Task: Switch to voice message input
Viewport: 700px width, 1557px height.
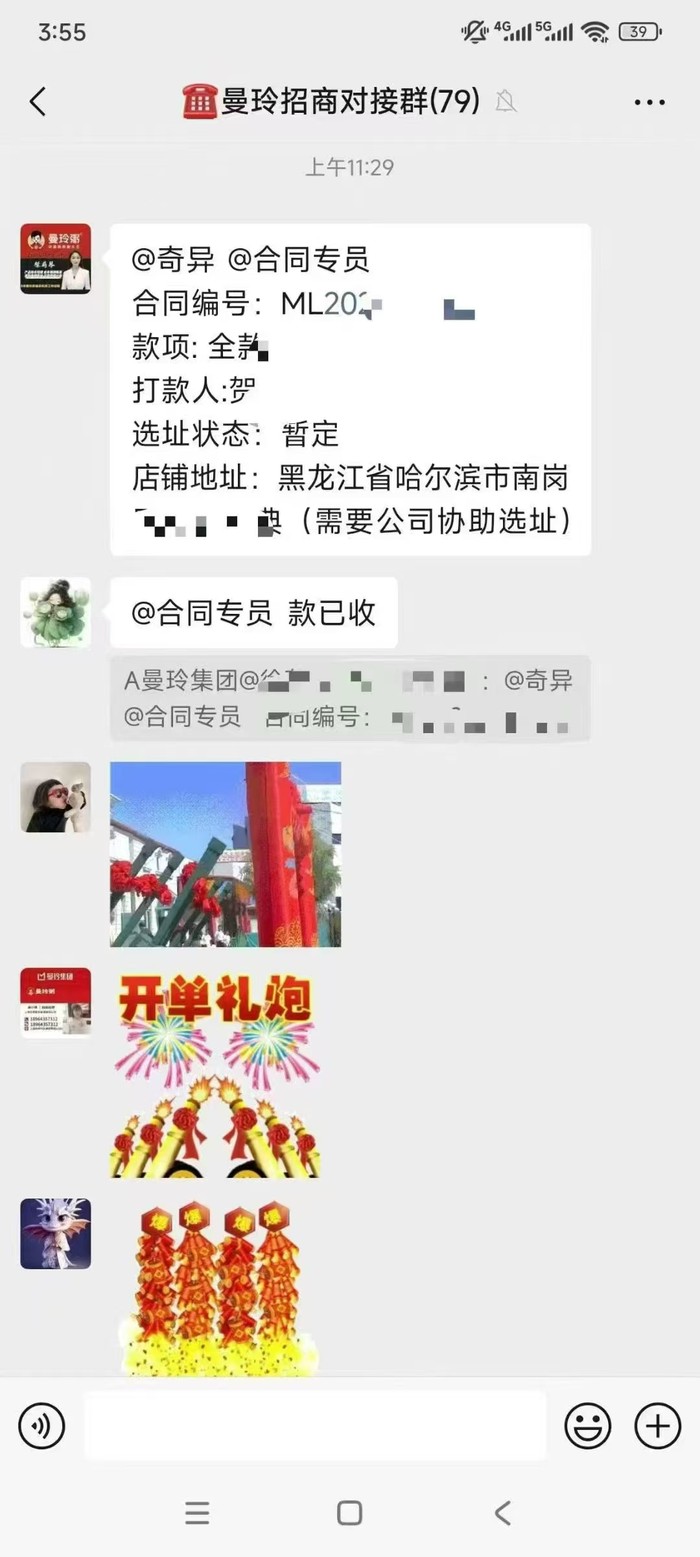Action: (42, 1425)
